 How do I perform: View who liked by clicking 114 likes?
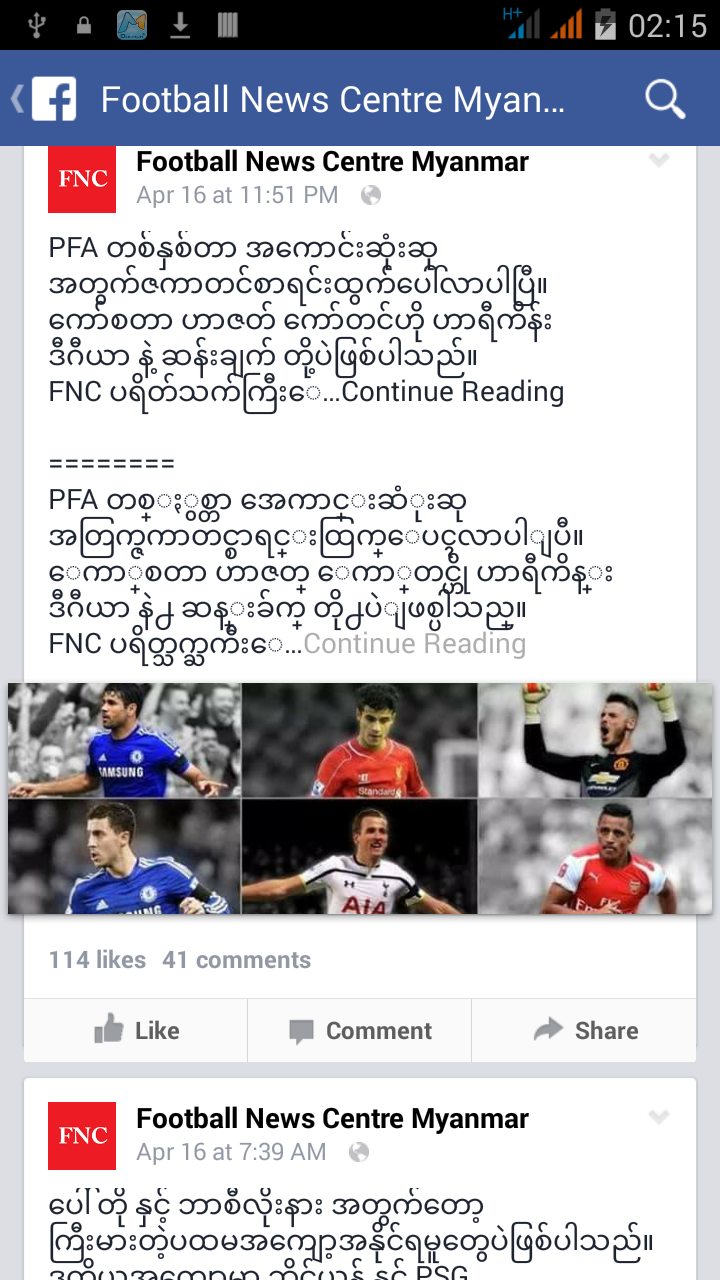(x=97, y=959)
